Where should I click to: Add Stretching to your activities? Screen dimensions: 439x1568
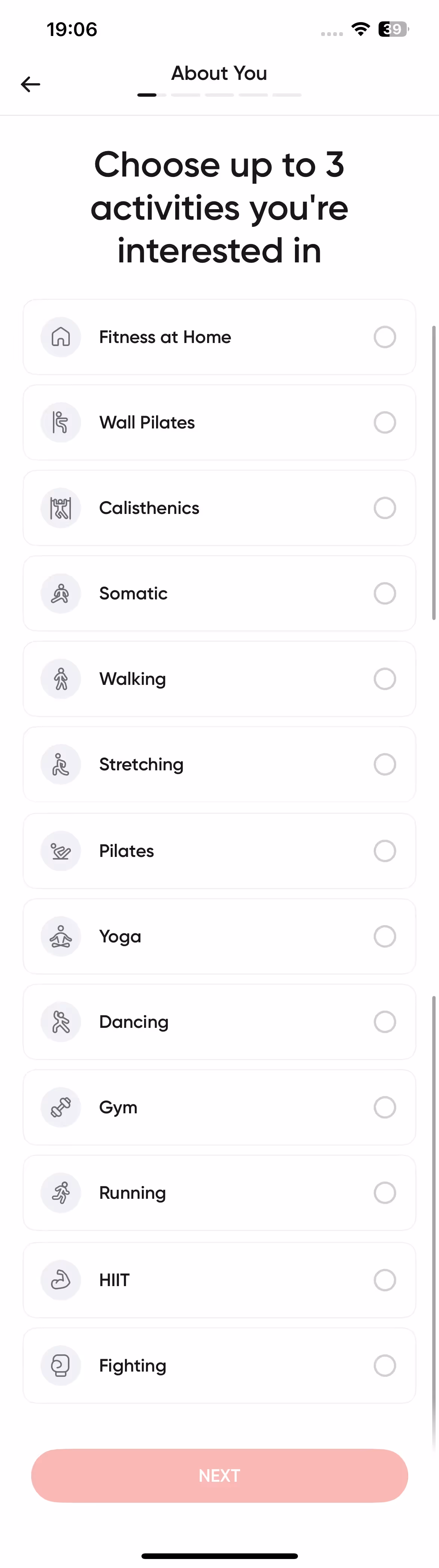click(x=219, y=765)
